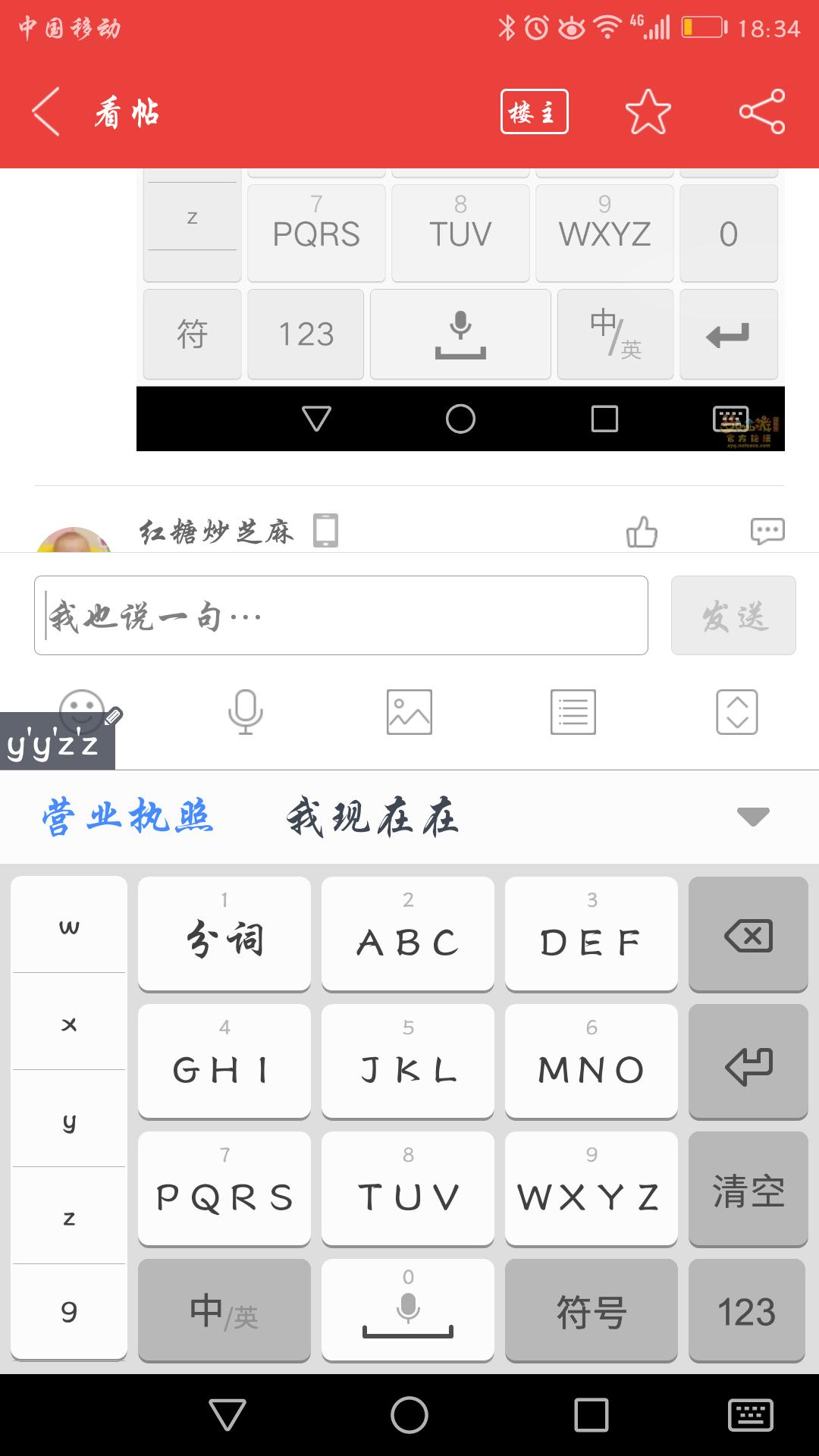Go back from the 看帖 page
The width and height of the screenshot is (819, 1456).
pyautogui.click(x=47, y=112)
